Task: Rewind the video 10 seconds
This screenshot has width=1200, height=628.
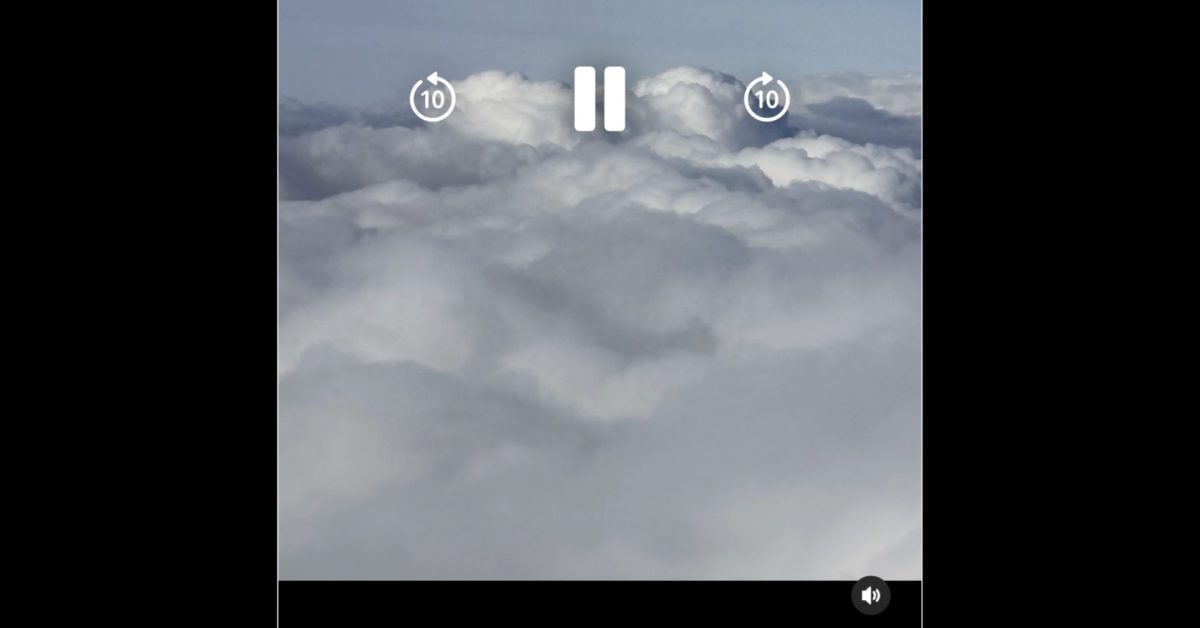Action: tap(432, 98)
